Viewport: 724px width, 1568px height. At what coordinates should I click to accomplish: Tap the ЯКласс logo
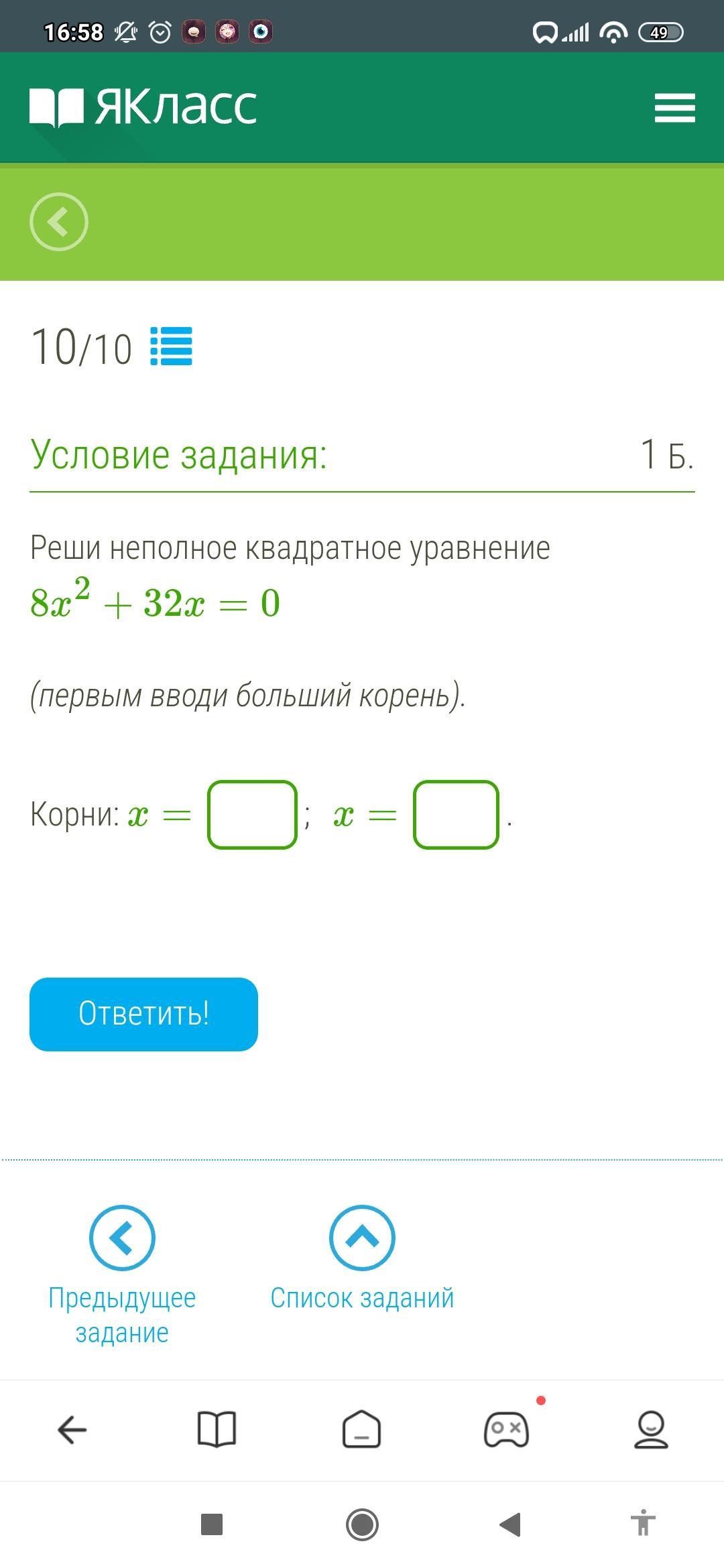point(143,107)
